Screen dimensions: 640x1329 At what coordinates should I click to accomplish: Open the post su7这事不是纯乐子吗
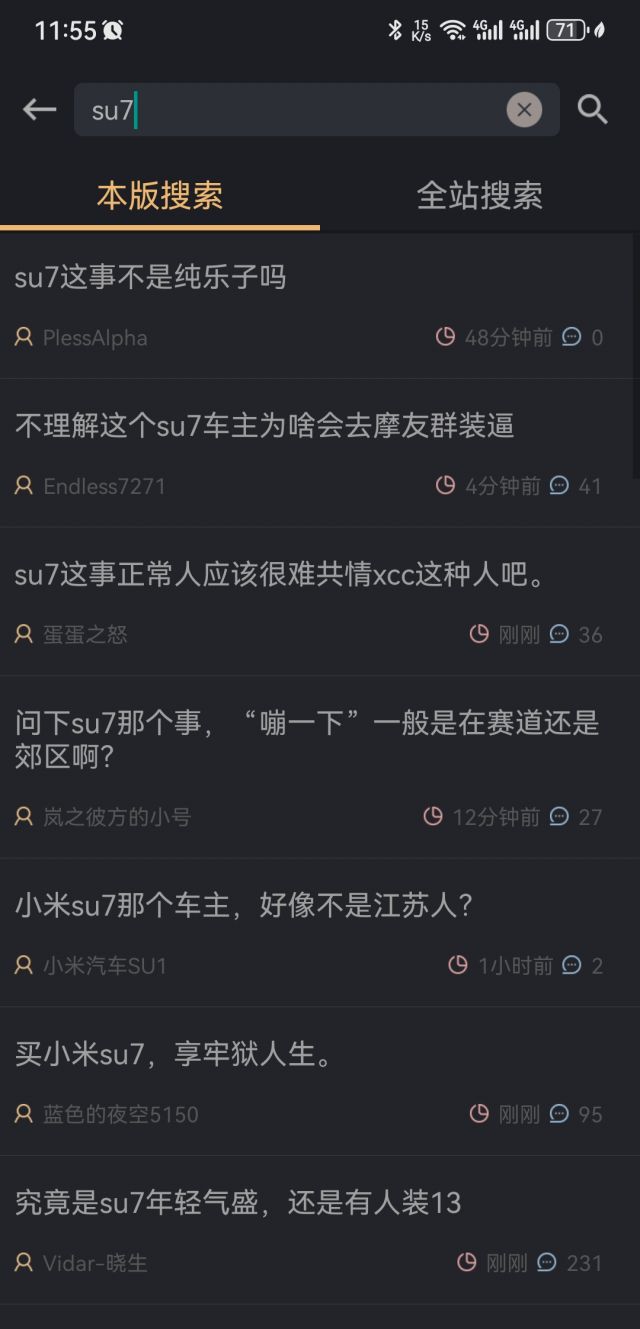point(320,306)
